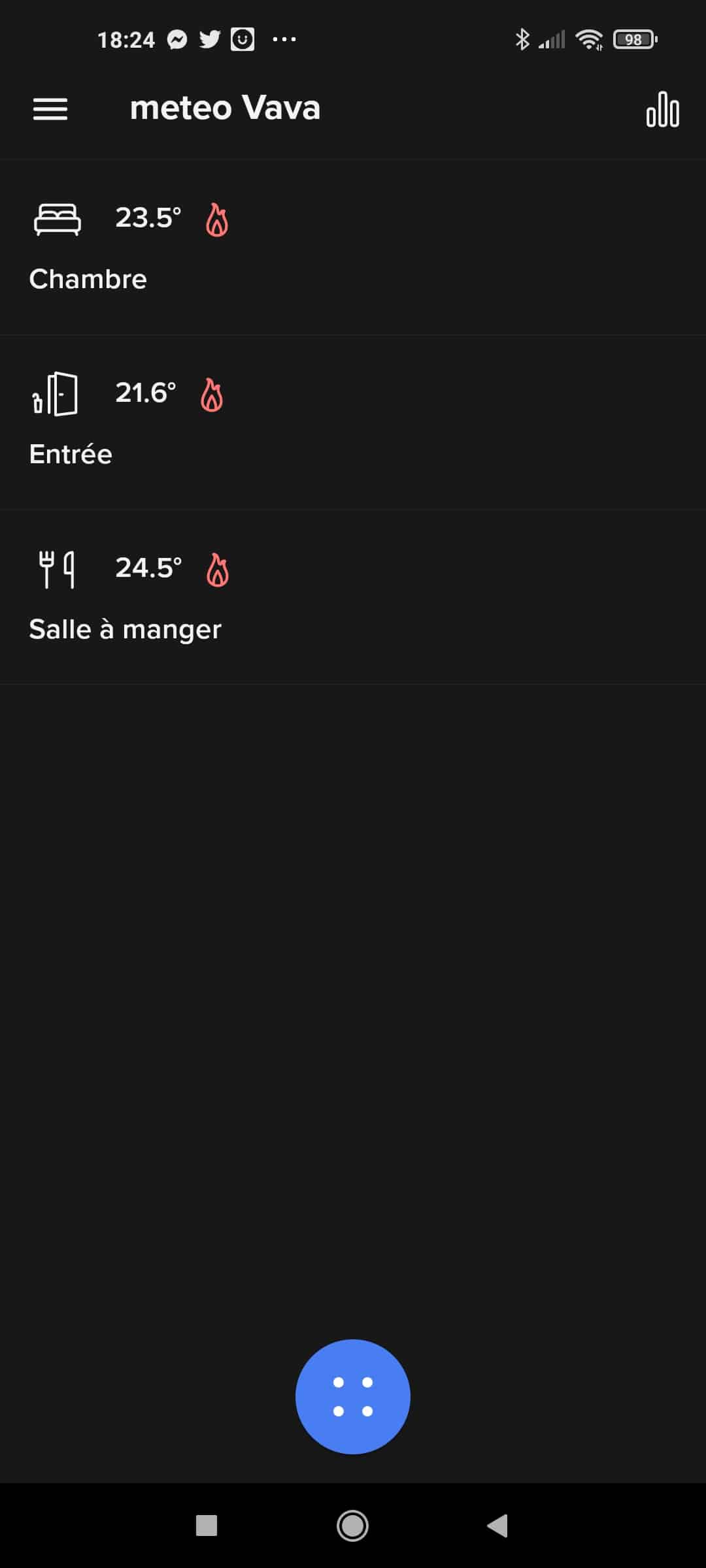This screenshot has height=1568, width=706.
Task: Select the Entrée room row
Action: (x=353, y=423)
